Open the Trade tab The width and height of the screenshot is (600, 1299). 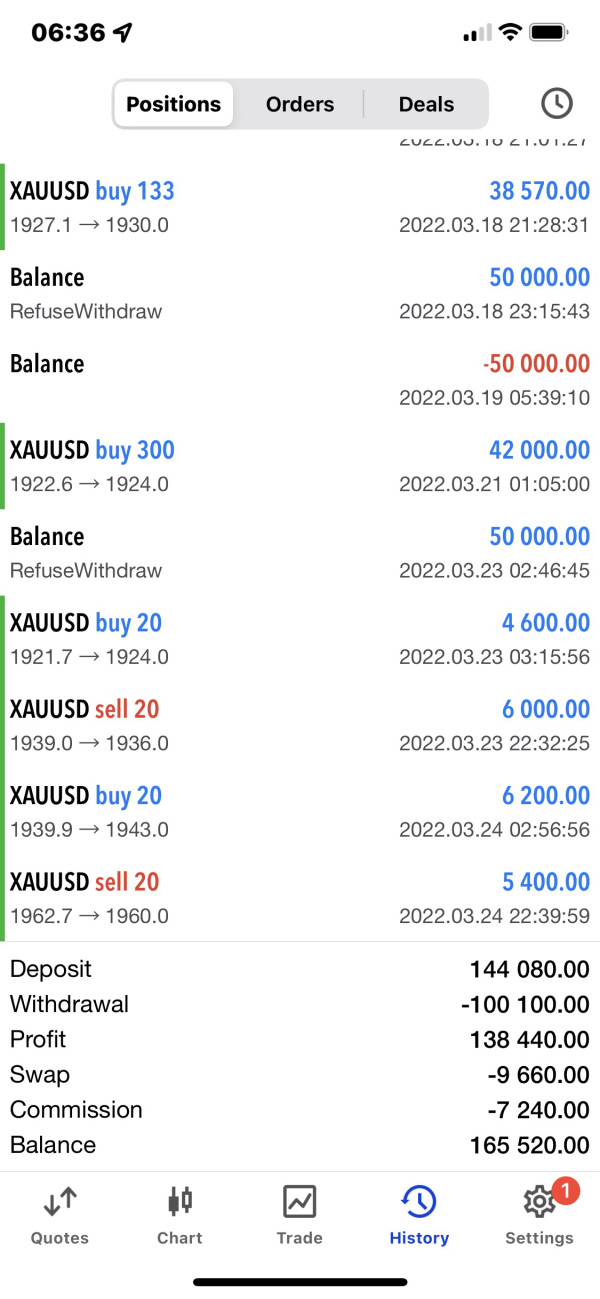click(300, 1215)
